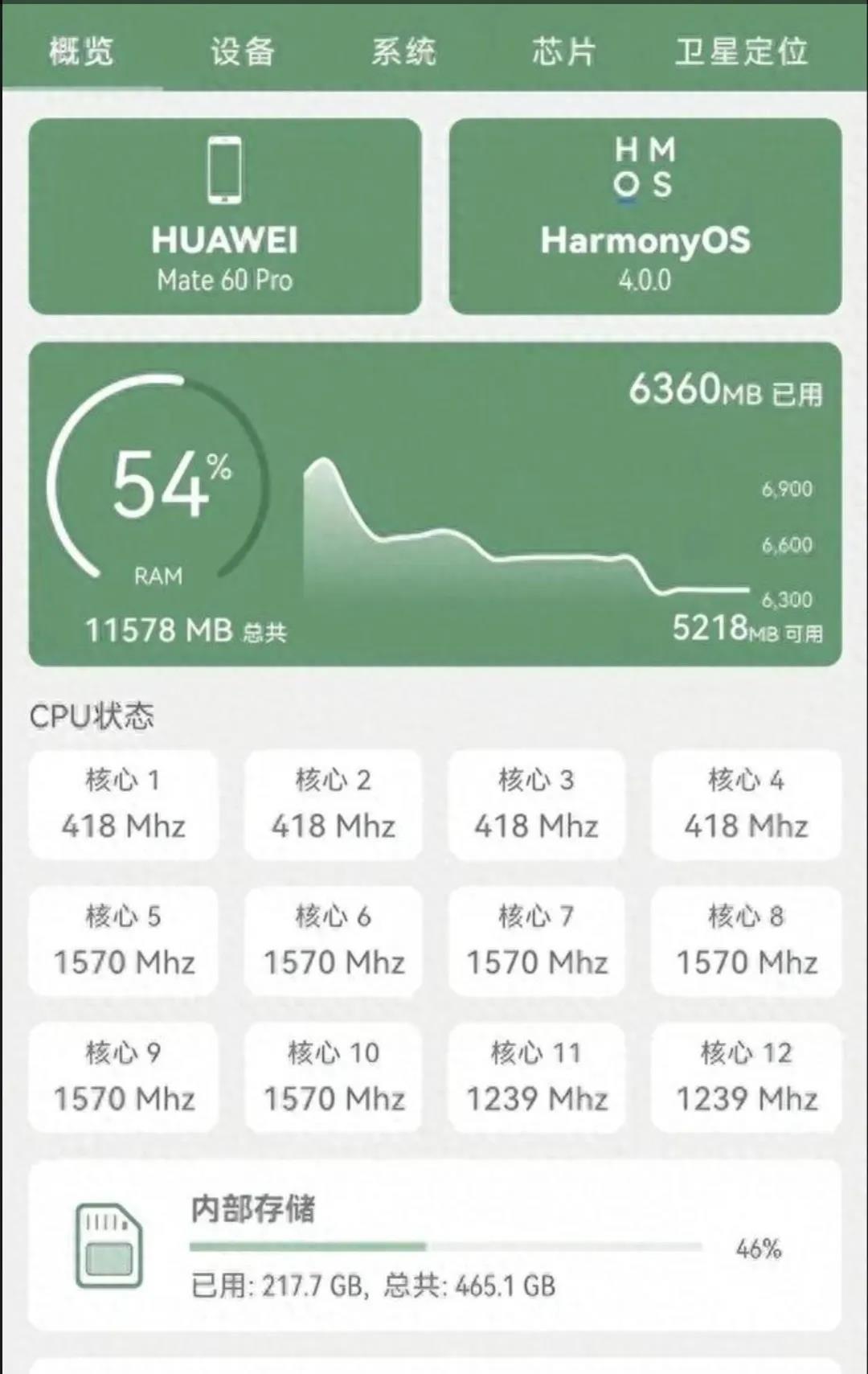Switch to the 系统 tab

click(403, 51)
